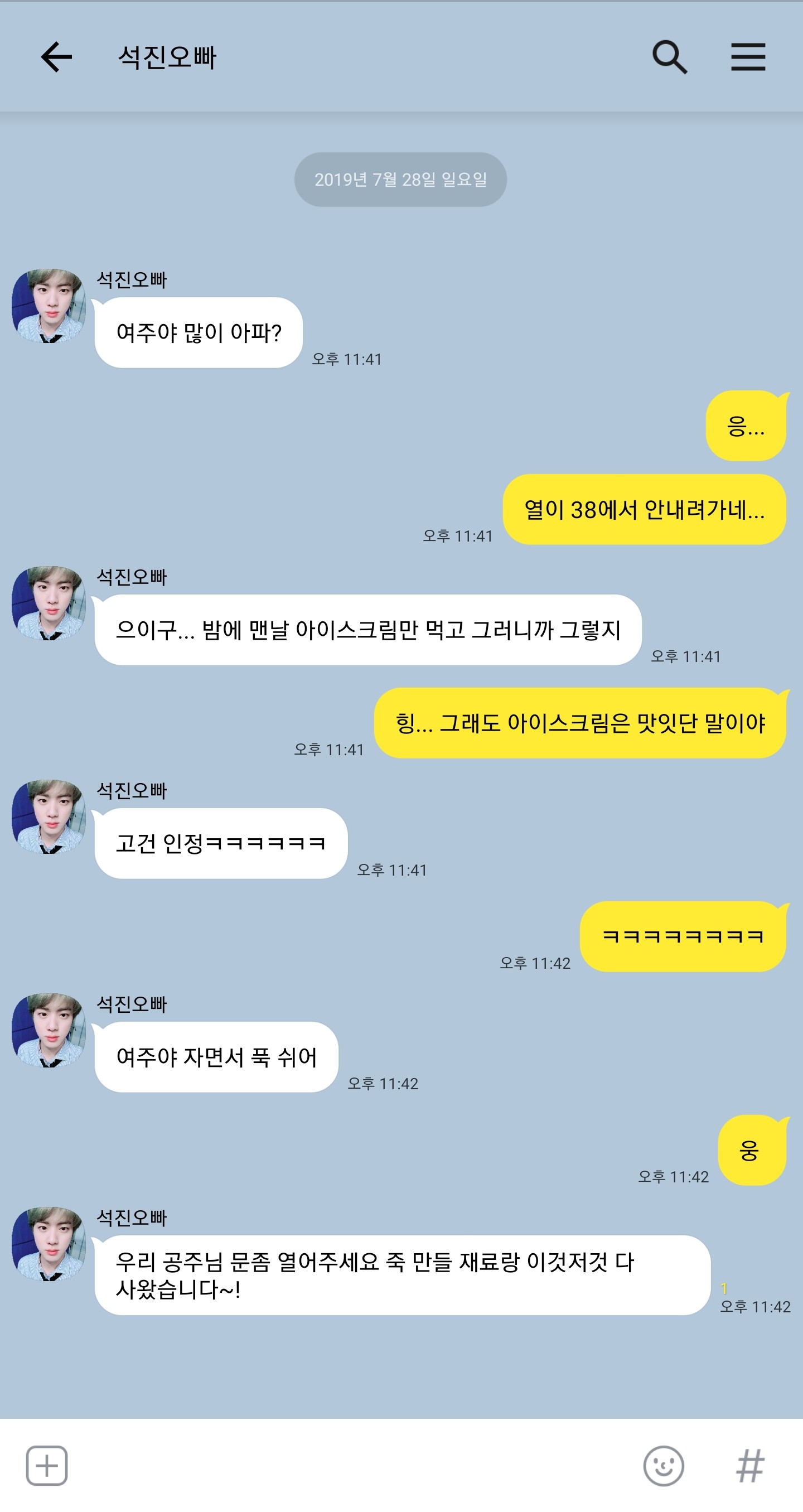
Task: Go back using the top-left arrow
Action: (x=56, y=57)
